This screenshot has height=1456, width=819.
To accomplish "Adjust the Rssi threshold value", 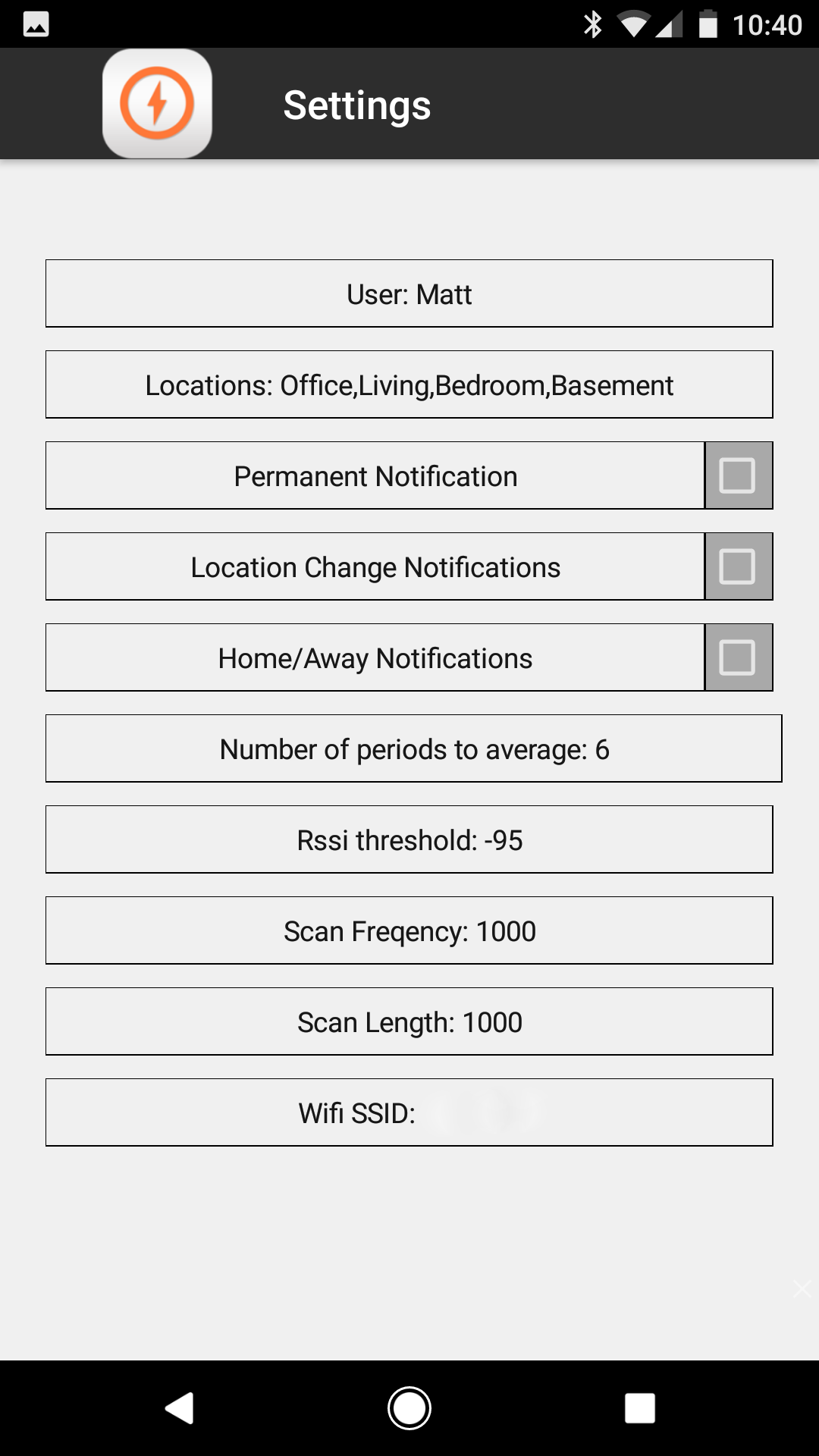I will tap(409, 840).
